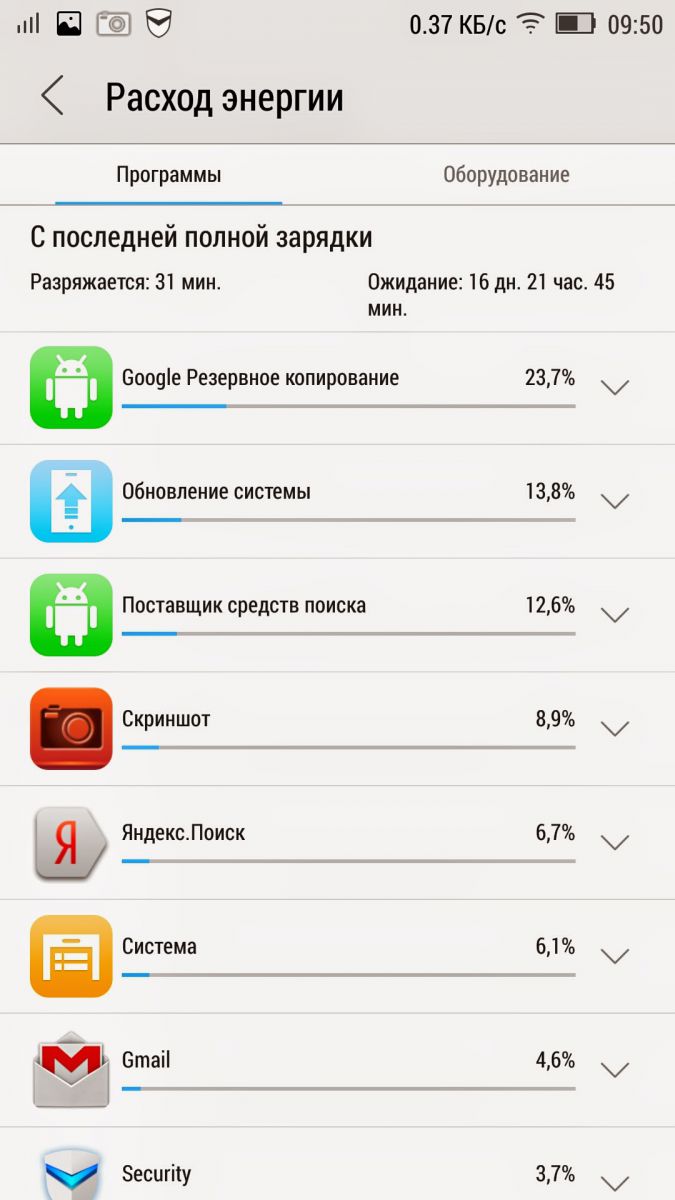Switch to the Оборудование tab
This screenshot has width=675, height=1200.
[x=506, y=175]
